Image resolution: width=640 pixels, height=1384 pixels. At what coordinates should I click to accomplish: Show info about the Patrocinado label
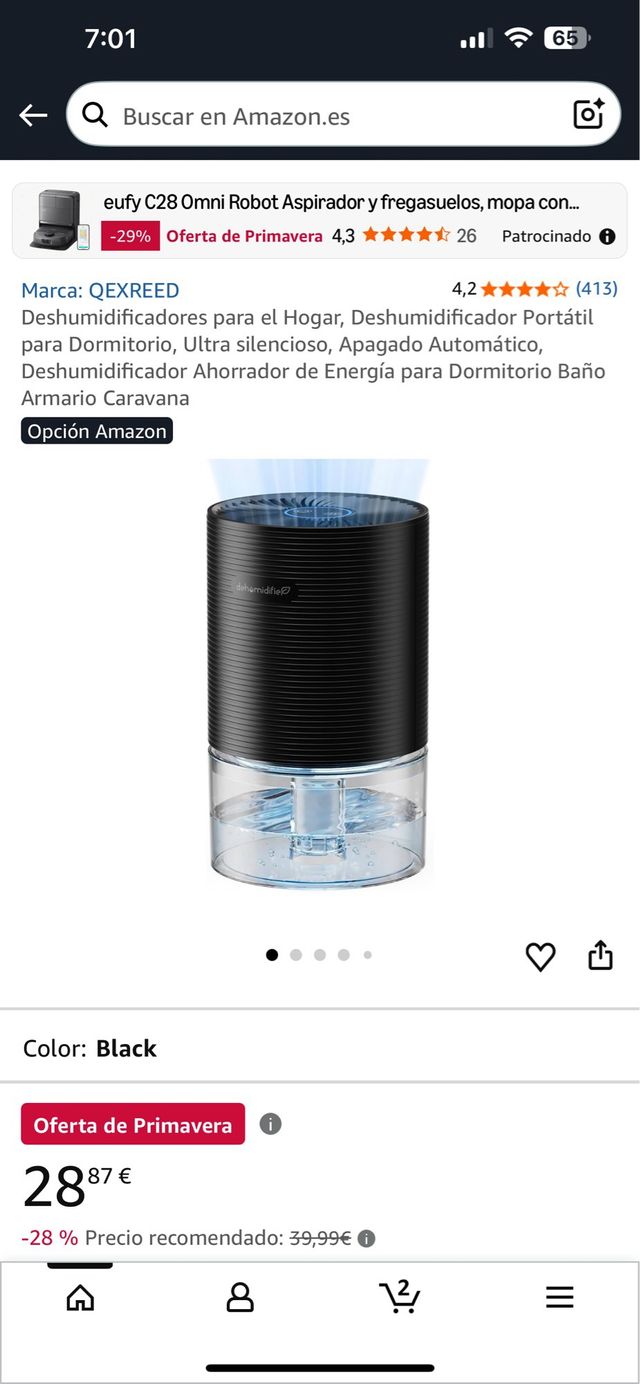coord(607,237)
